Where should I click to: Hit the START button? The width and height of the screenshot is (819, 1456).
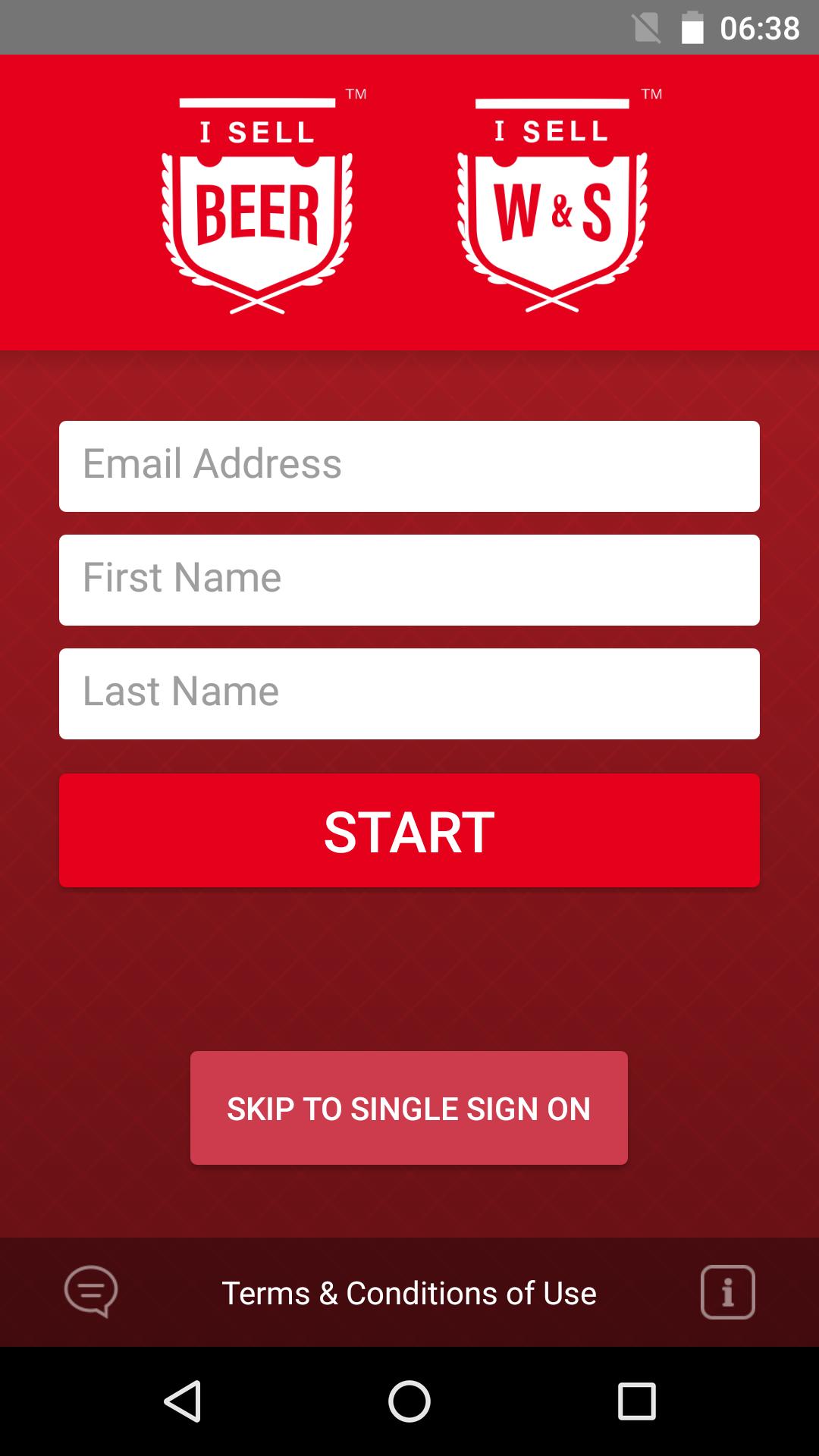click(x=409, y=830)
